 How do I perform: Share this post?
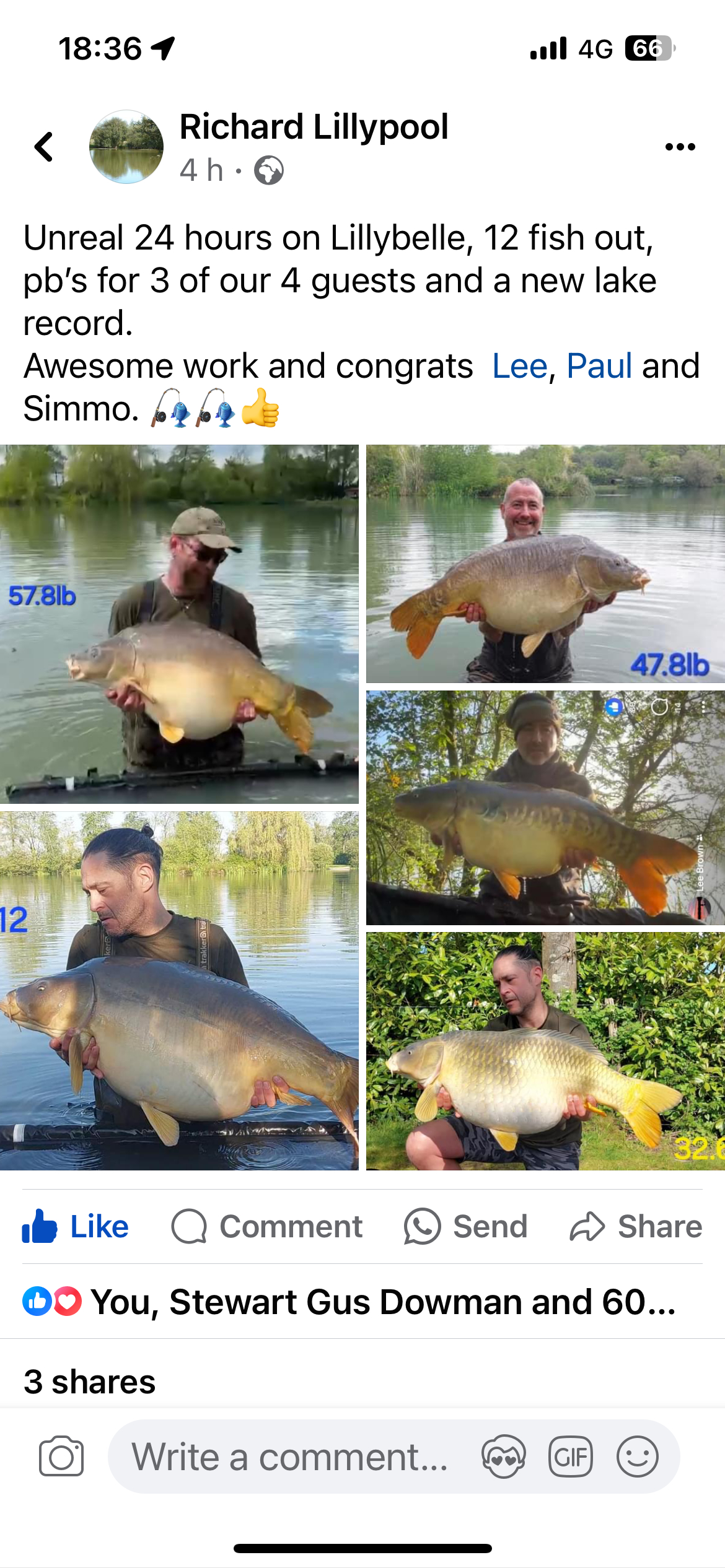point(636,1227)
